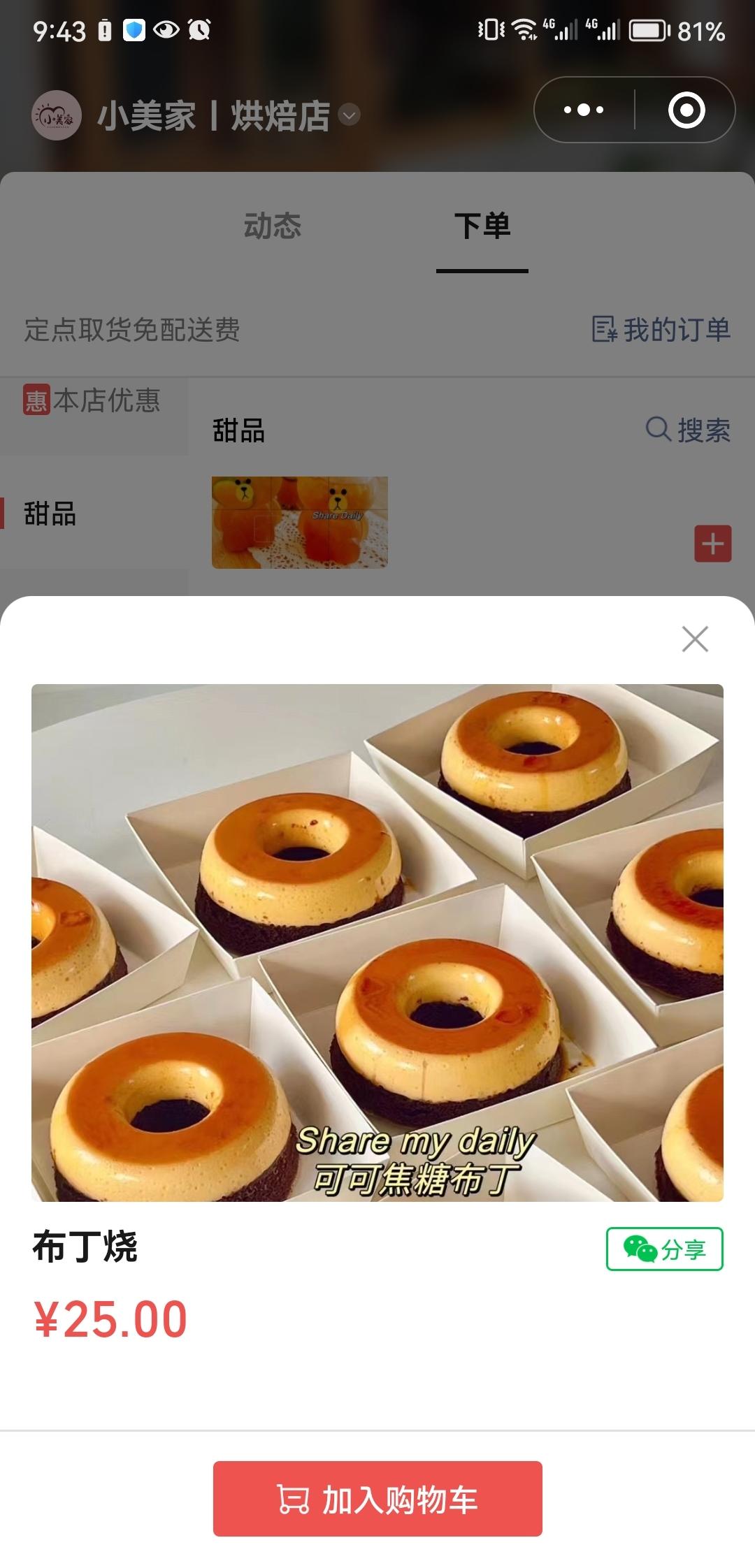Image resolution: width=755 pixels, height=1568 pixels.
Task: Switch to the 动态 tab
Action: tap(272, 226)
